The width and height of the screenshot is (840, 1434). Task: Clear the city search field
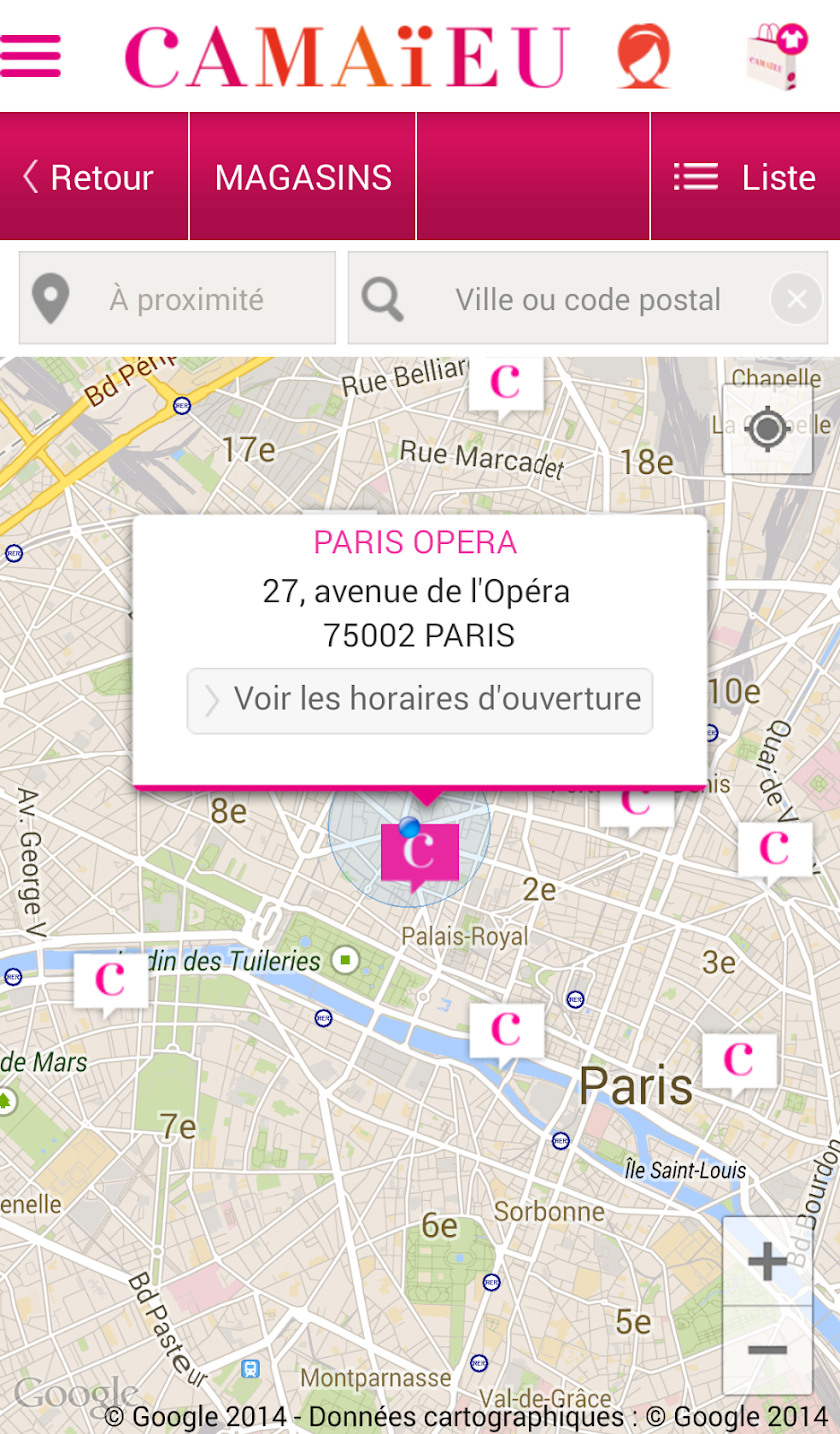click(x=796, y=298)
